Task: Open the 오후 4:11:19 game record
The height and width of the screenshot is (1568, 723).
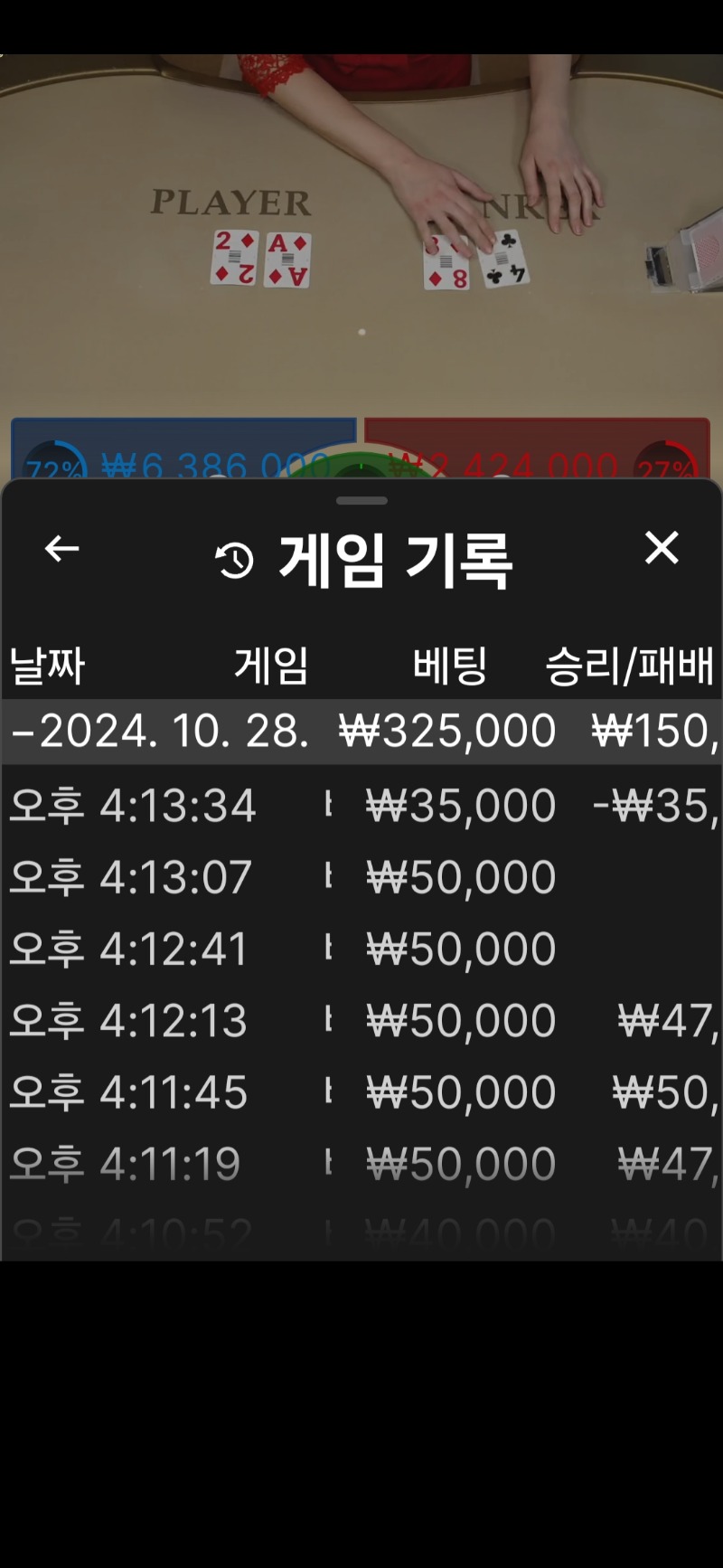Action: click(361, 1163)
